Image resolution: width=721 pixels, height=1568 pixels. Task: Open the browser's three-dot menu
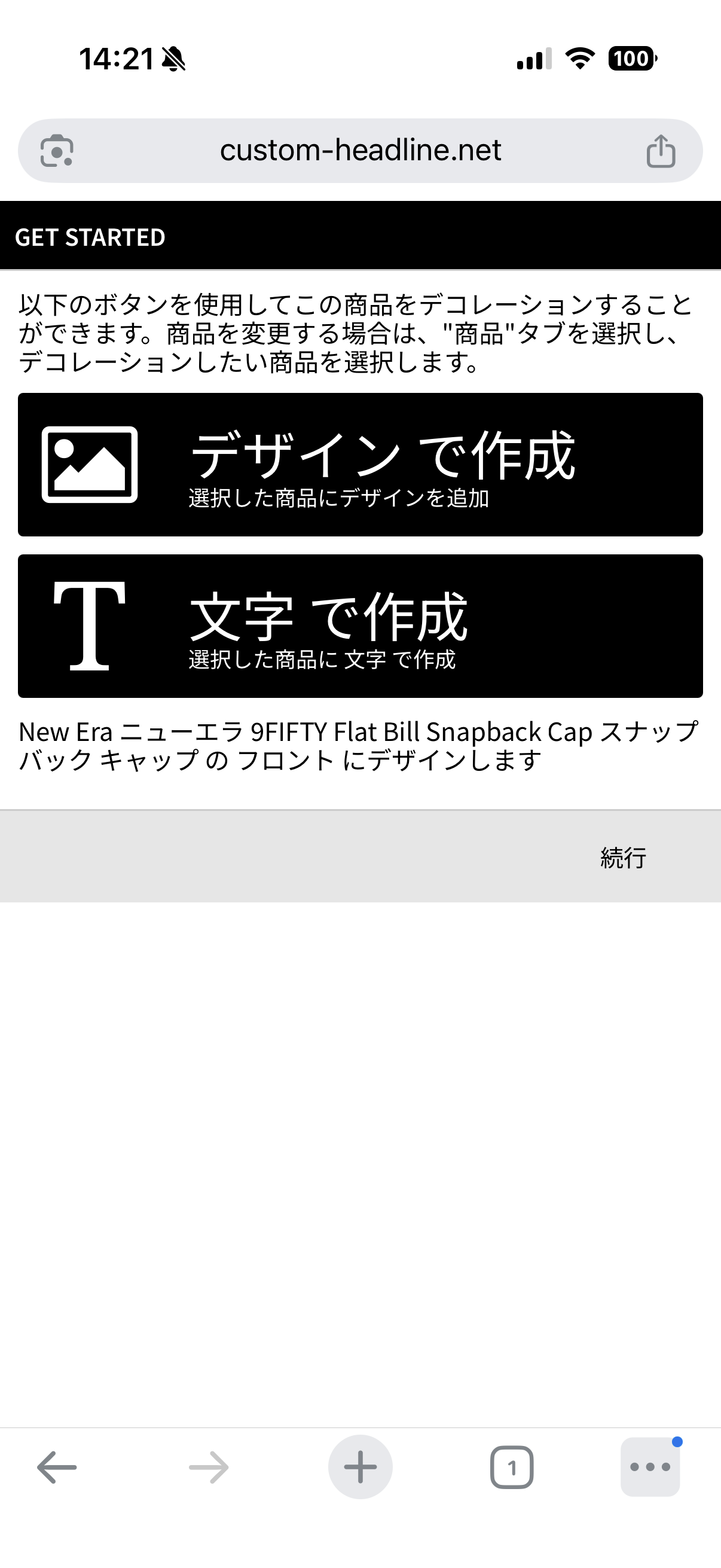pyautogui.click(x=650, y=1468)
